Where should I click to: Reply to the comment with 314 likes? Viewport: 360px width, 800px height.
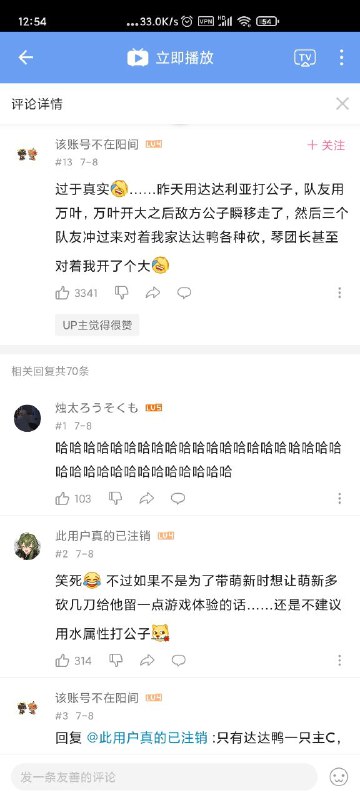coord(178,661)
